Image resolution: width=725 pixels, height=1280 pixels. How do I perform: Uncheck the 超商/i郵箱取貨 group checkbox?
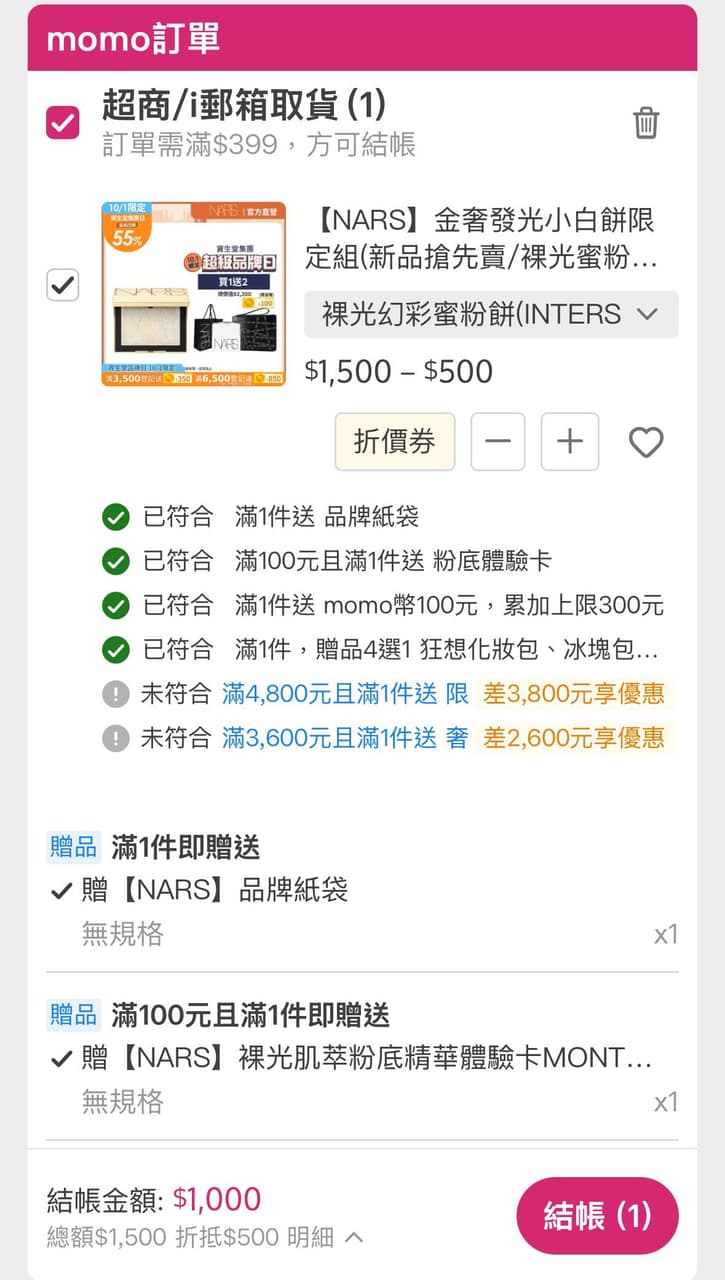pos(63,123)
